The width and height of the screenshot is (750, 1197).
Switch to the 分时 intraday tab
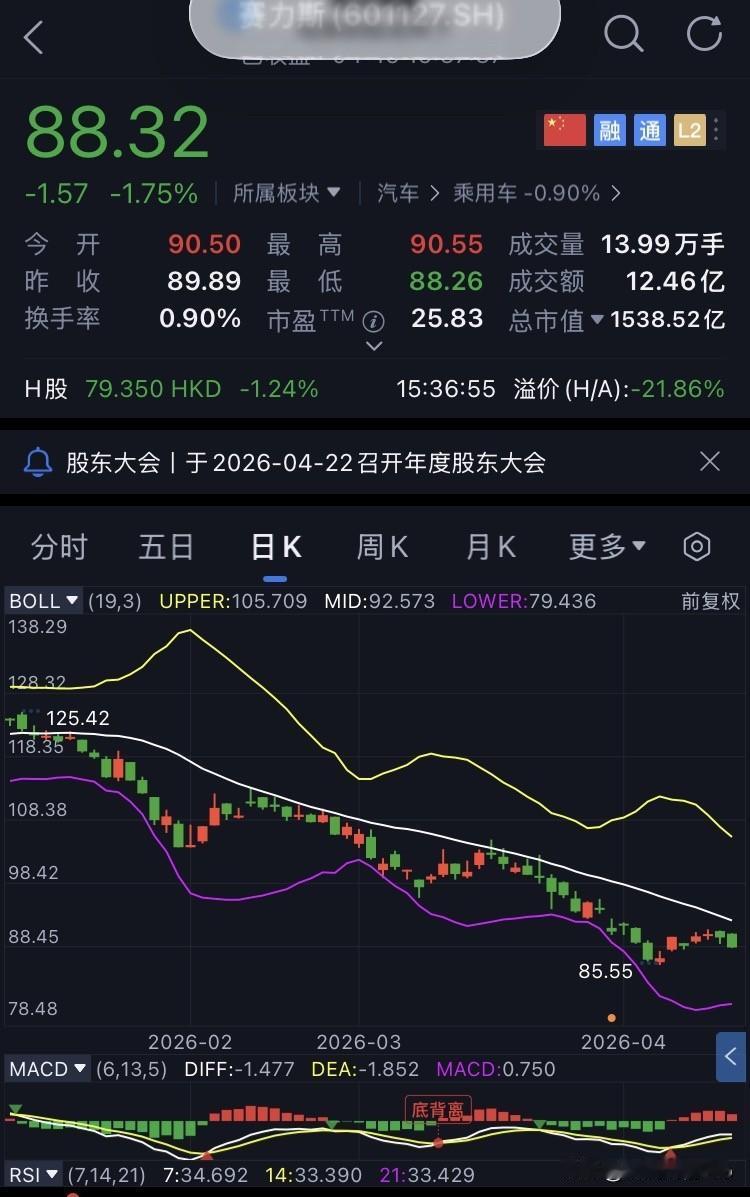click(59, 547)
